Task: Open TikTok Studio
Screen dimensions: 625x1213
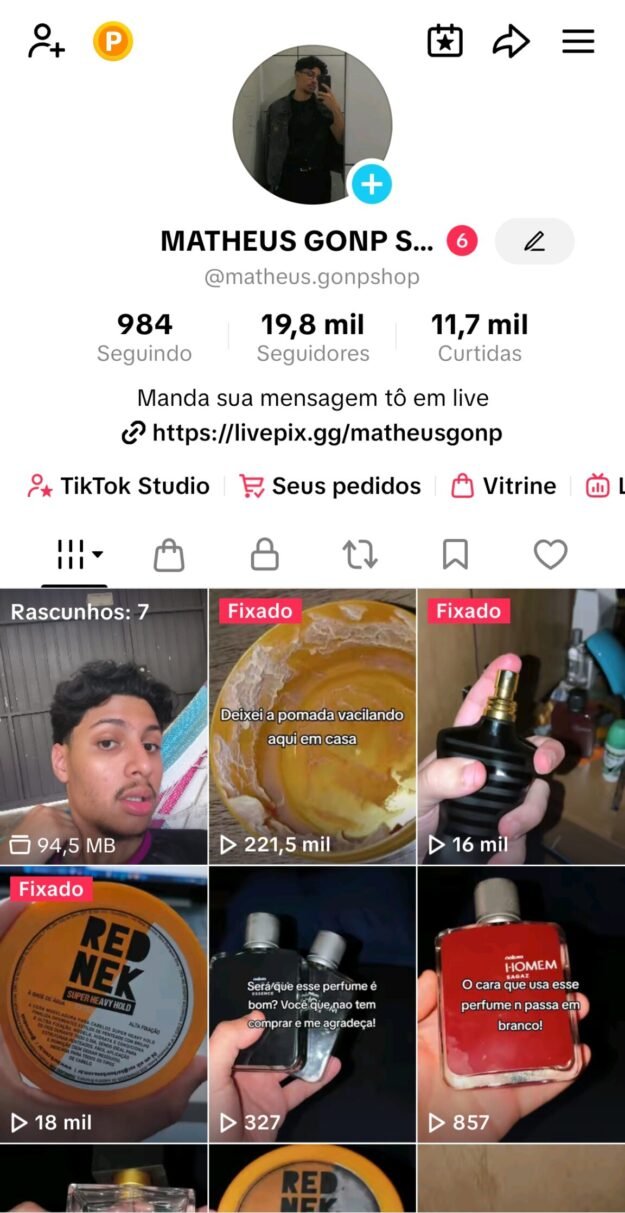Action: coord(119,486)
